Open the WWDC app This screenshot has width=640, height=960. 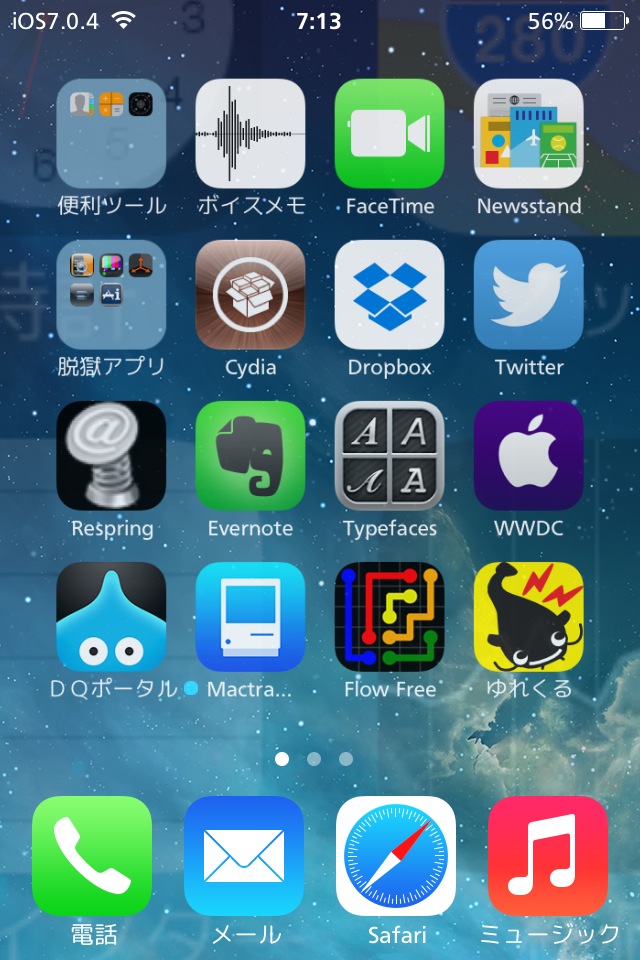click(528, 456)
